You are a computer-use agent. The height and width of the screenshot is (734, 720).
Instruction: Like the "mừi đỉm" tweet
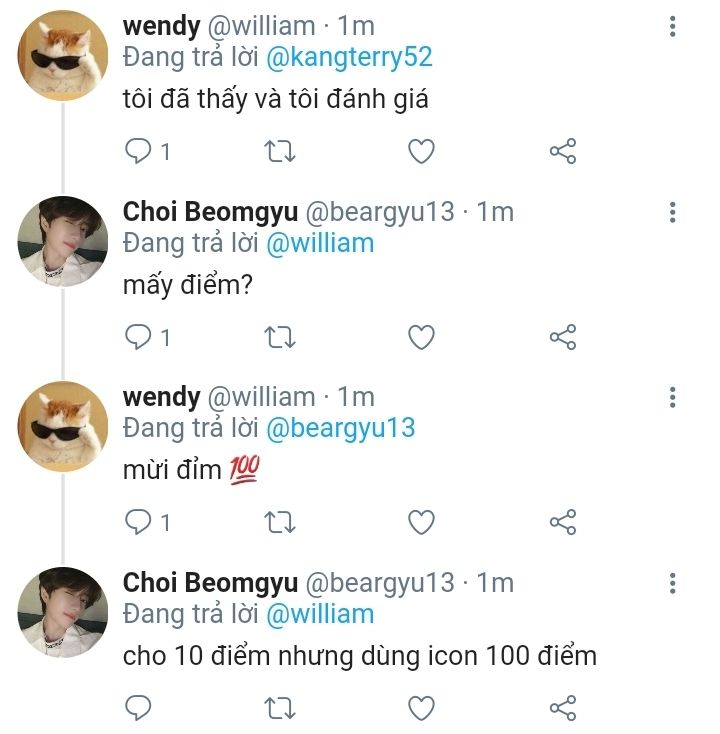pyautogui.click(x=421, y=522)
